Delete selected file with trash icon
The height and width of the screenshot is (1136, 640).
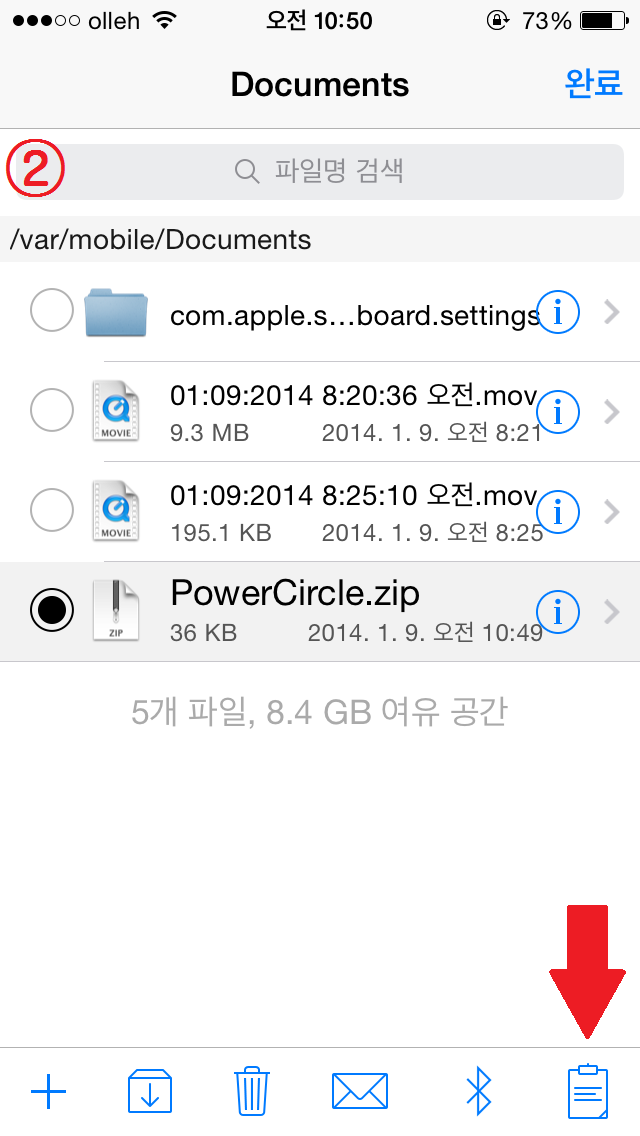[x=252, y=1092]
